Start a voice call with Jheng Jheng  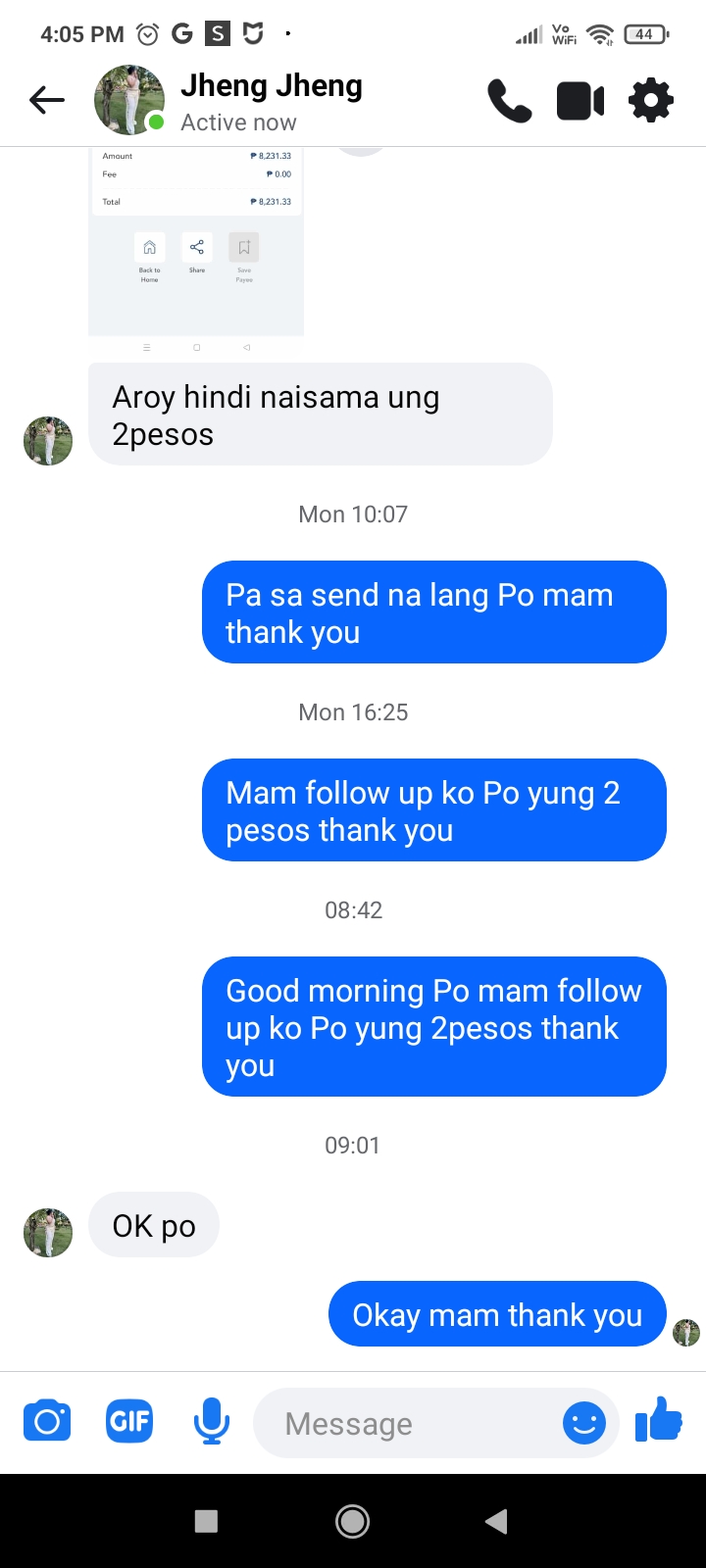[x=509, y=101]
